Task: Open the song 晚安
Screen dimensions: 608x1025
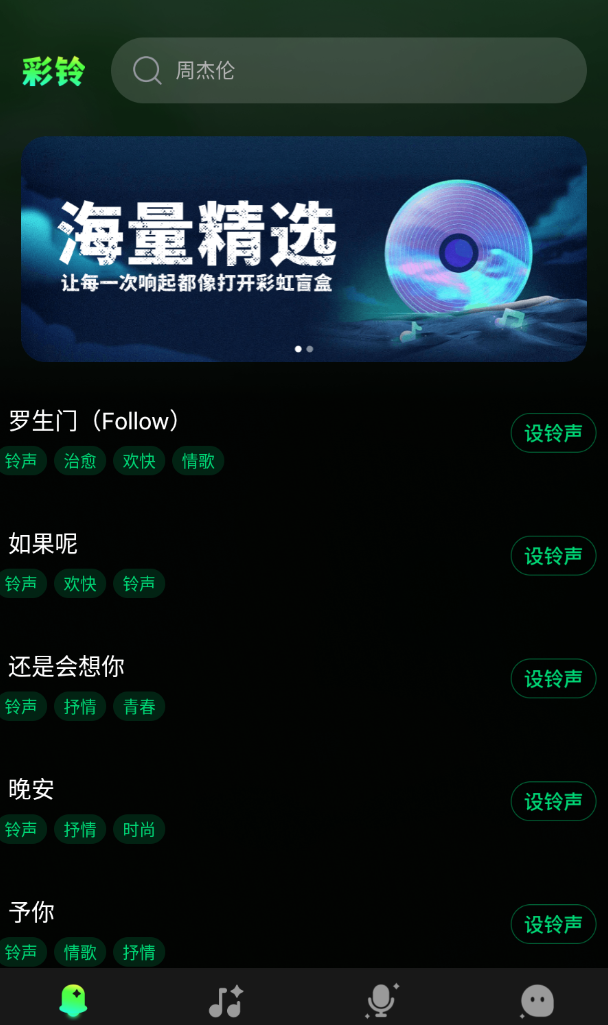Action: (31, 790)
